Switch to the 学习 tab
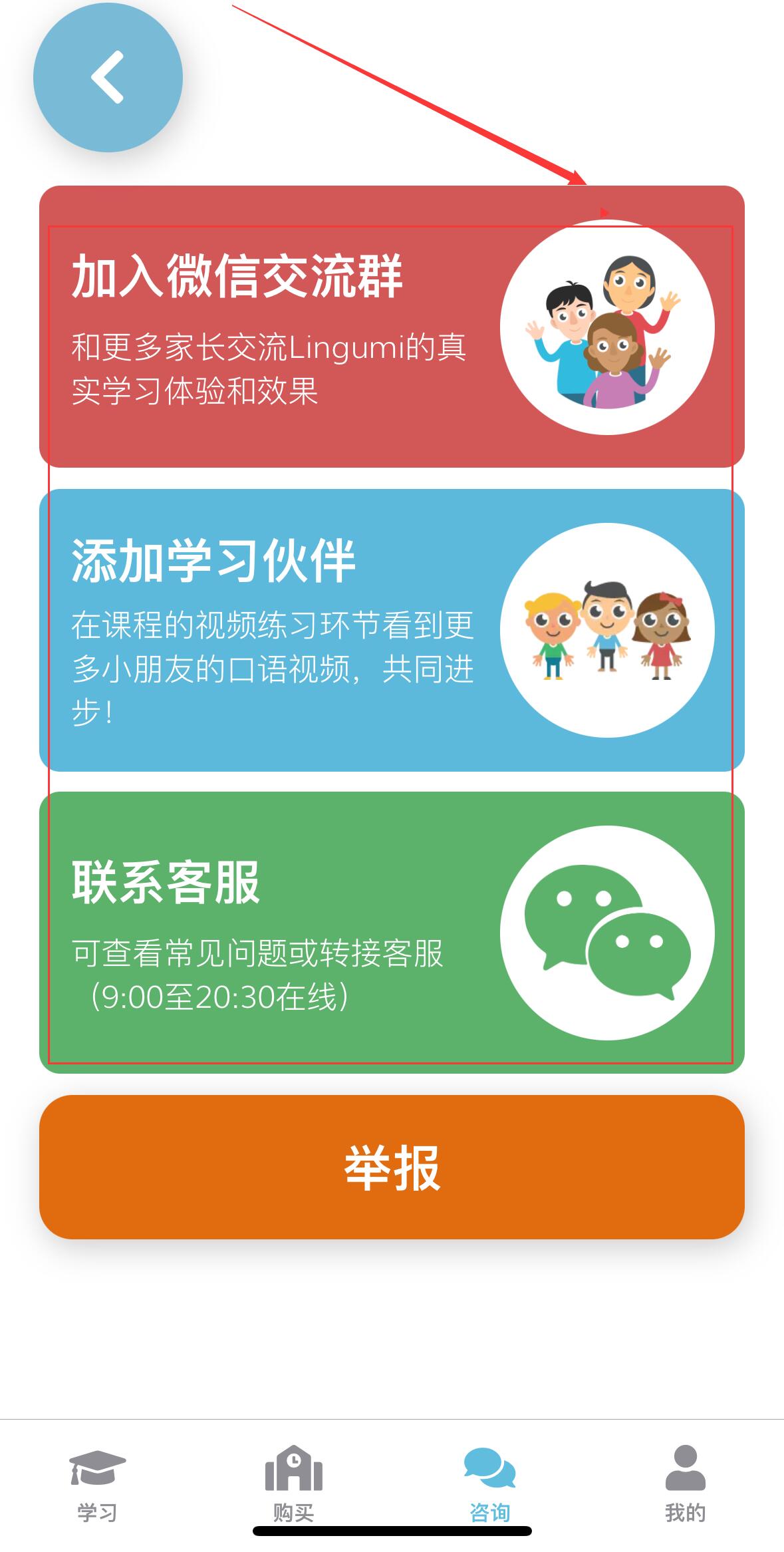 pos(97,1483)
